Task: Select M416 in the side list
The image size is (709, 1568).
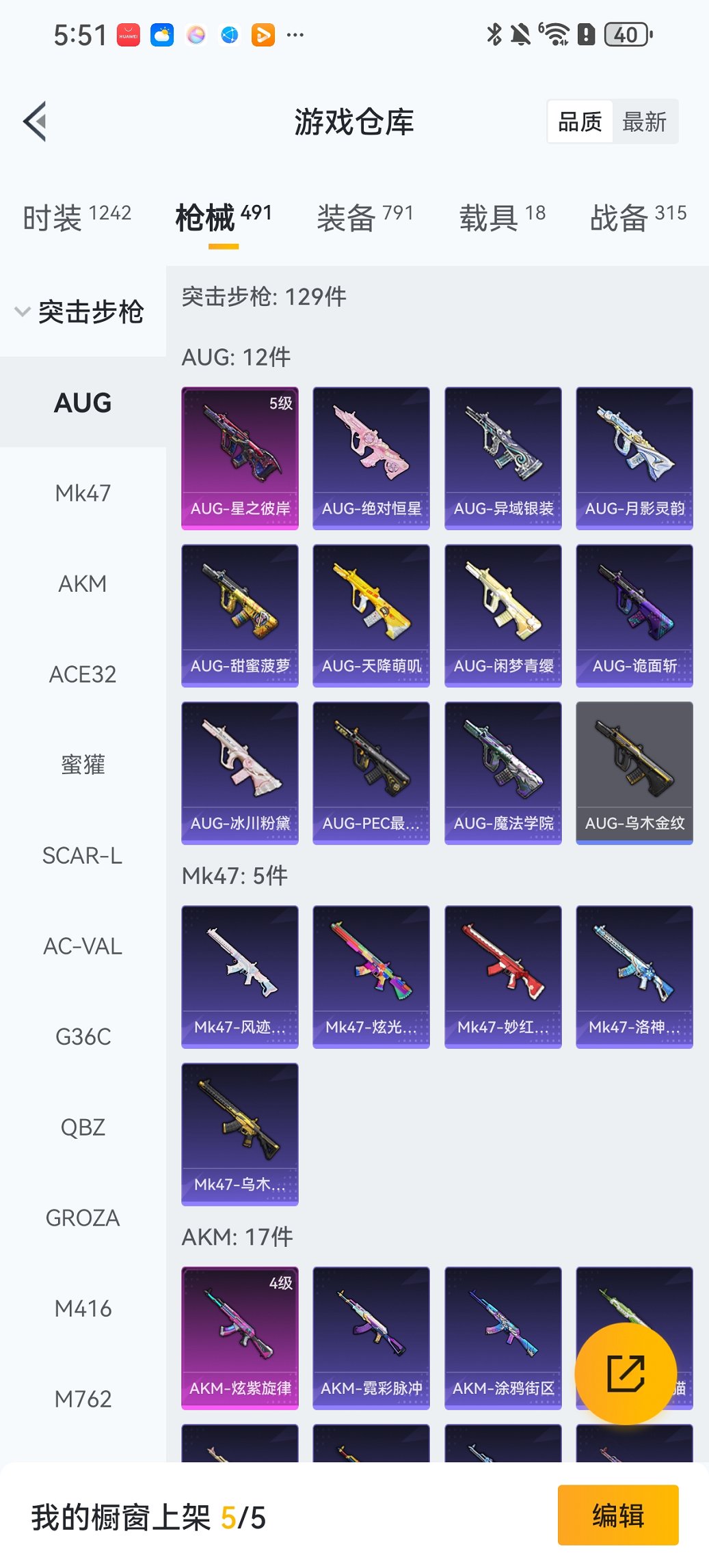Action: (x=83, y=1308)
